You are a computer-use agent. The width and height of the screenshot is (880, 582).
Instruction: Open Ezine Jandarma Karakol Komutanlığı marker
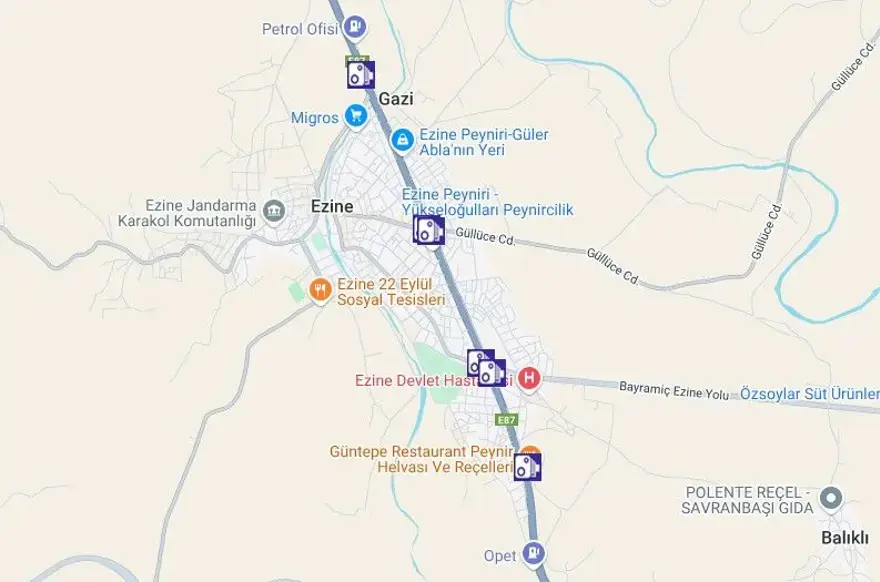point(274,210)
